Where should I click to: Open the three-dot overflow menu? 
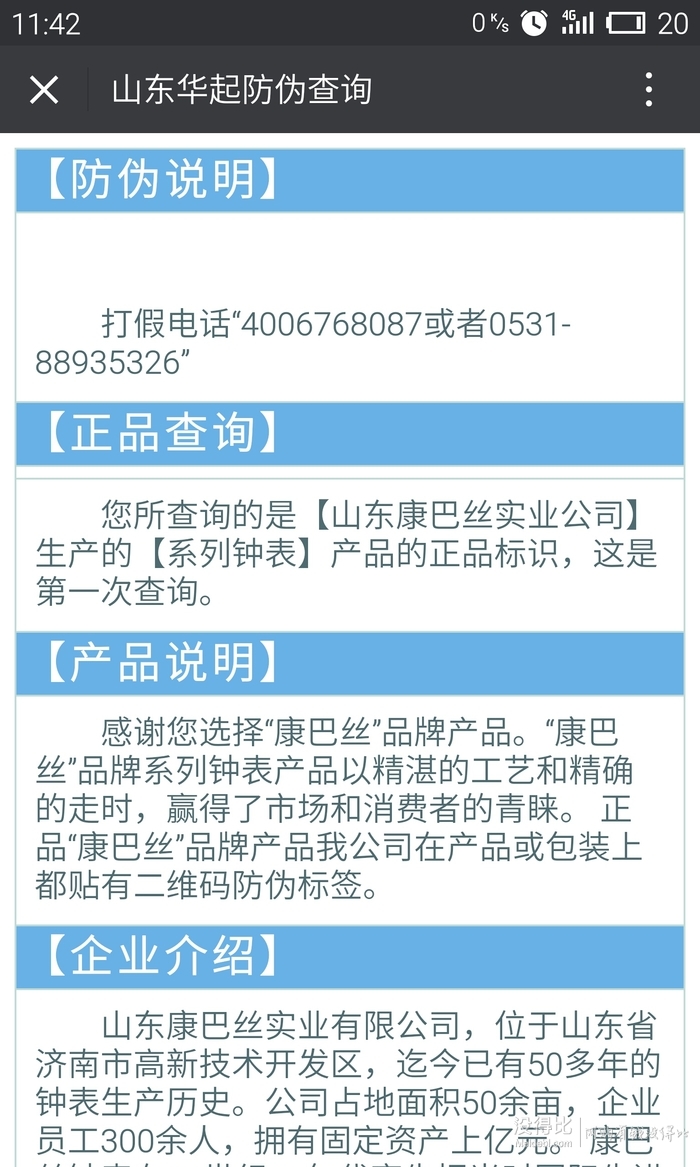click(x=649, y=90)
